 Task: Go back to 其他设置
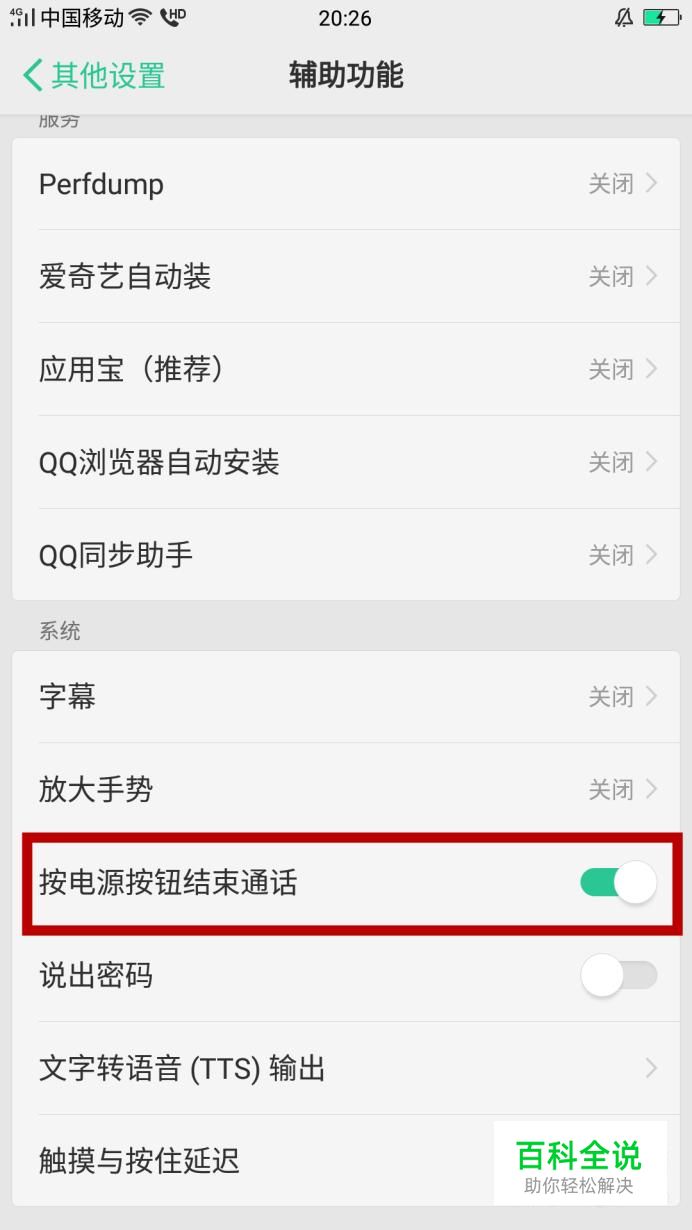(x=93, y=75)
